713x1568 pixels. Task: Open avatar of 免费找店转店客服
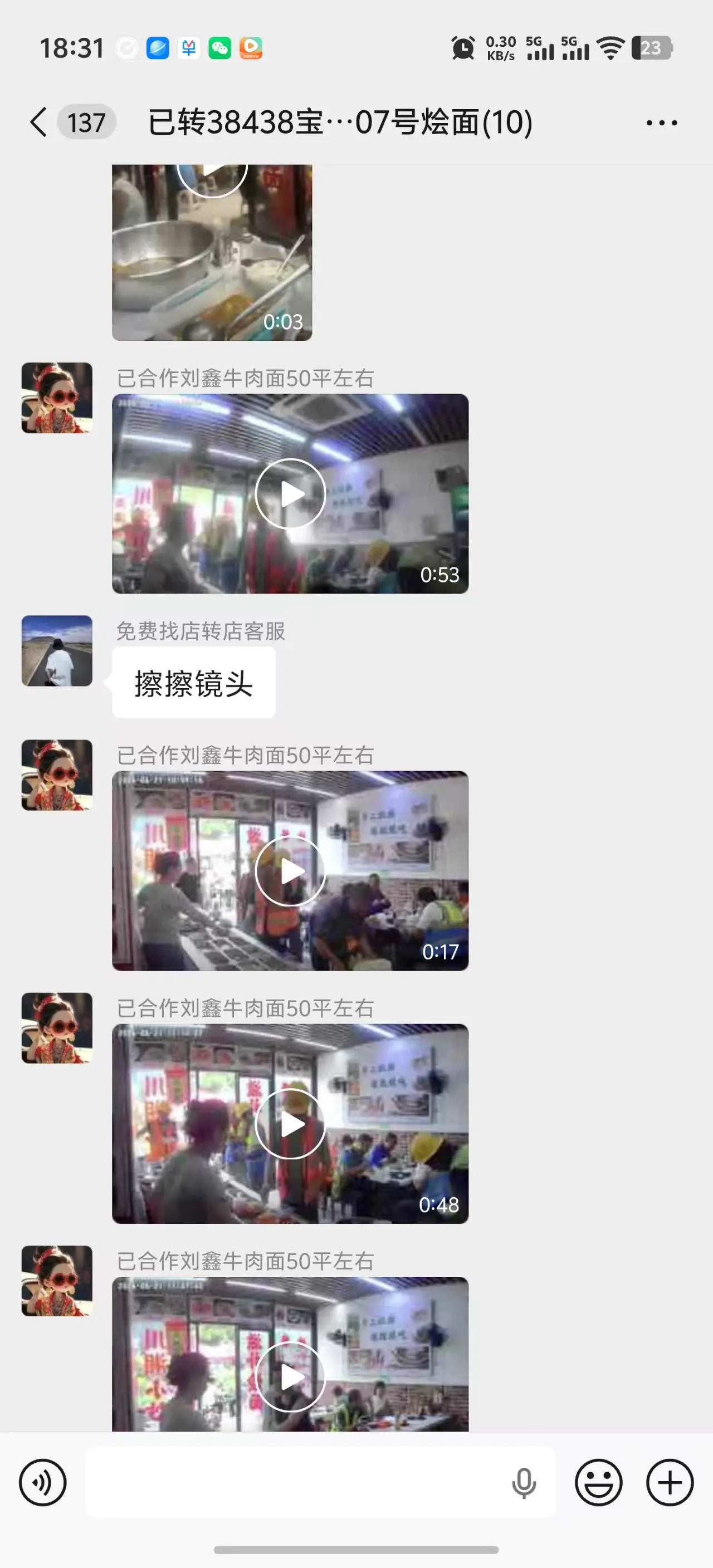click(x=57, y=651)
